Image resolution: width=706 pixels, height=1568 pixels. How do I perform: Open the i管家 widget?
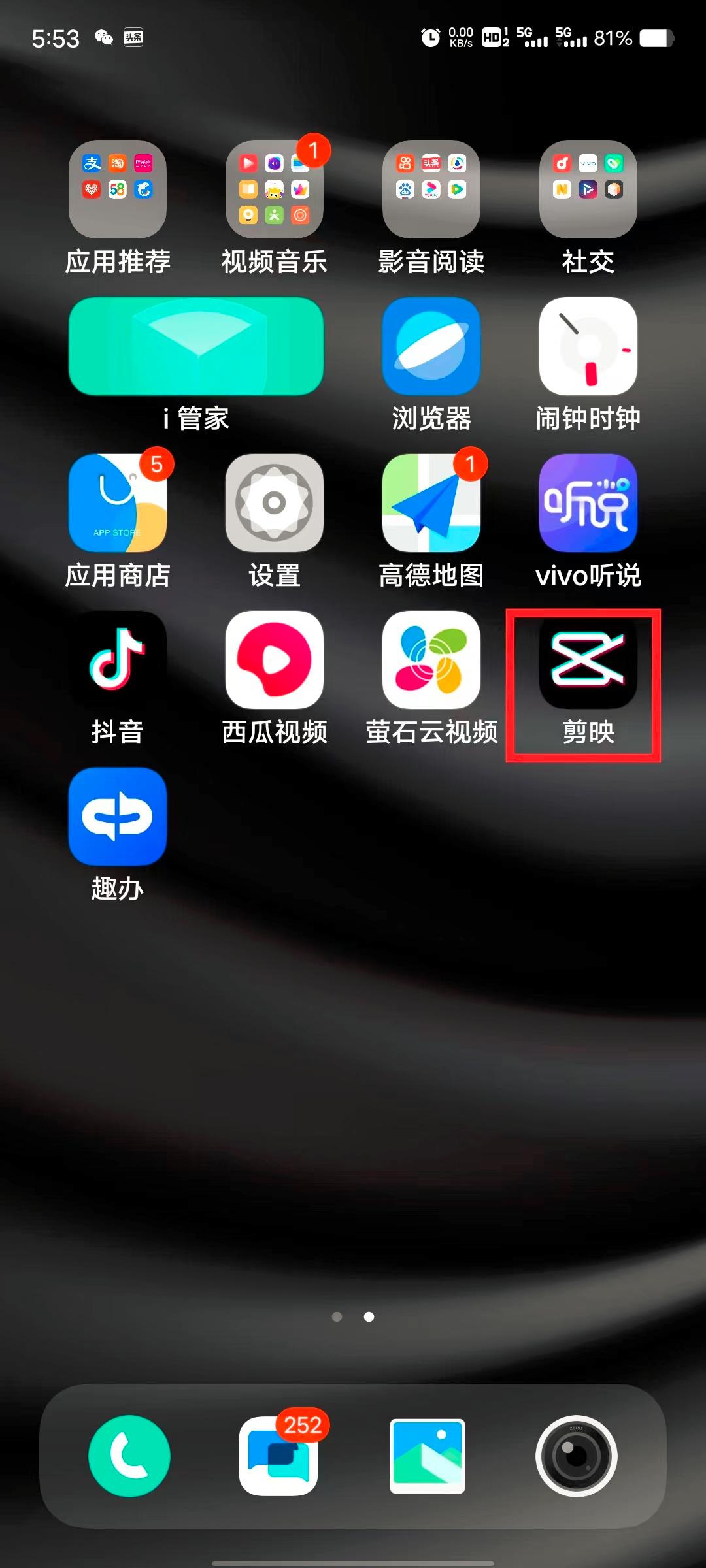[x=196, y=346]
